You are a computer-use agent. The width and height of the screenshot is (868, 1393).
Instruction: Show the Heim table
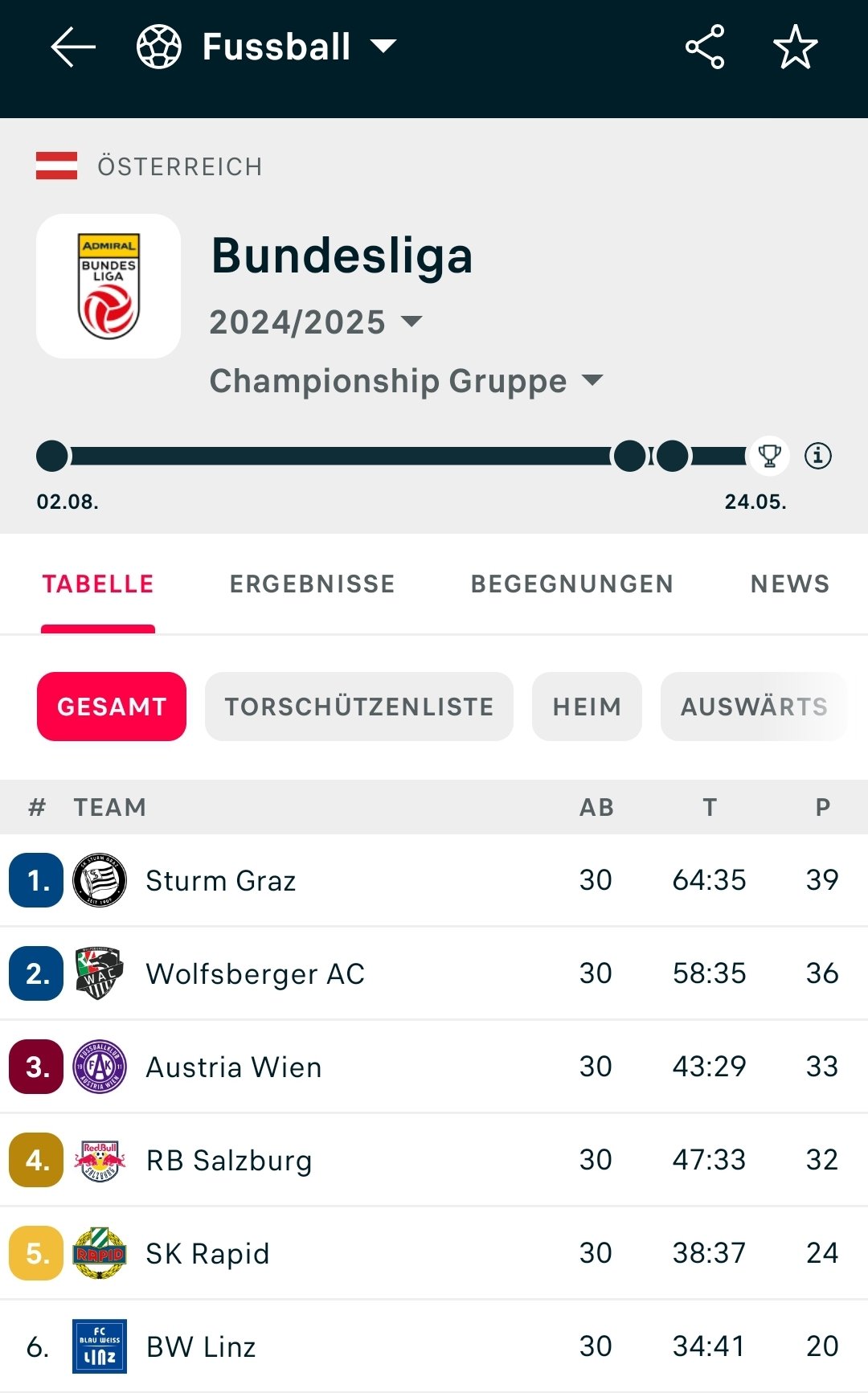pos(587,707)
